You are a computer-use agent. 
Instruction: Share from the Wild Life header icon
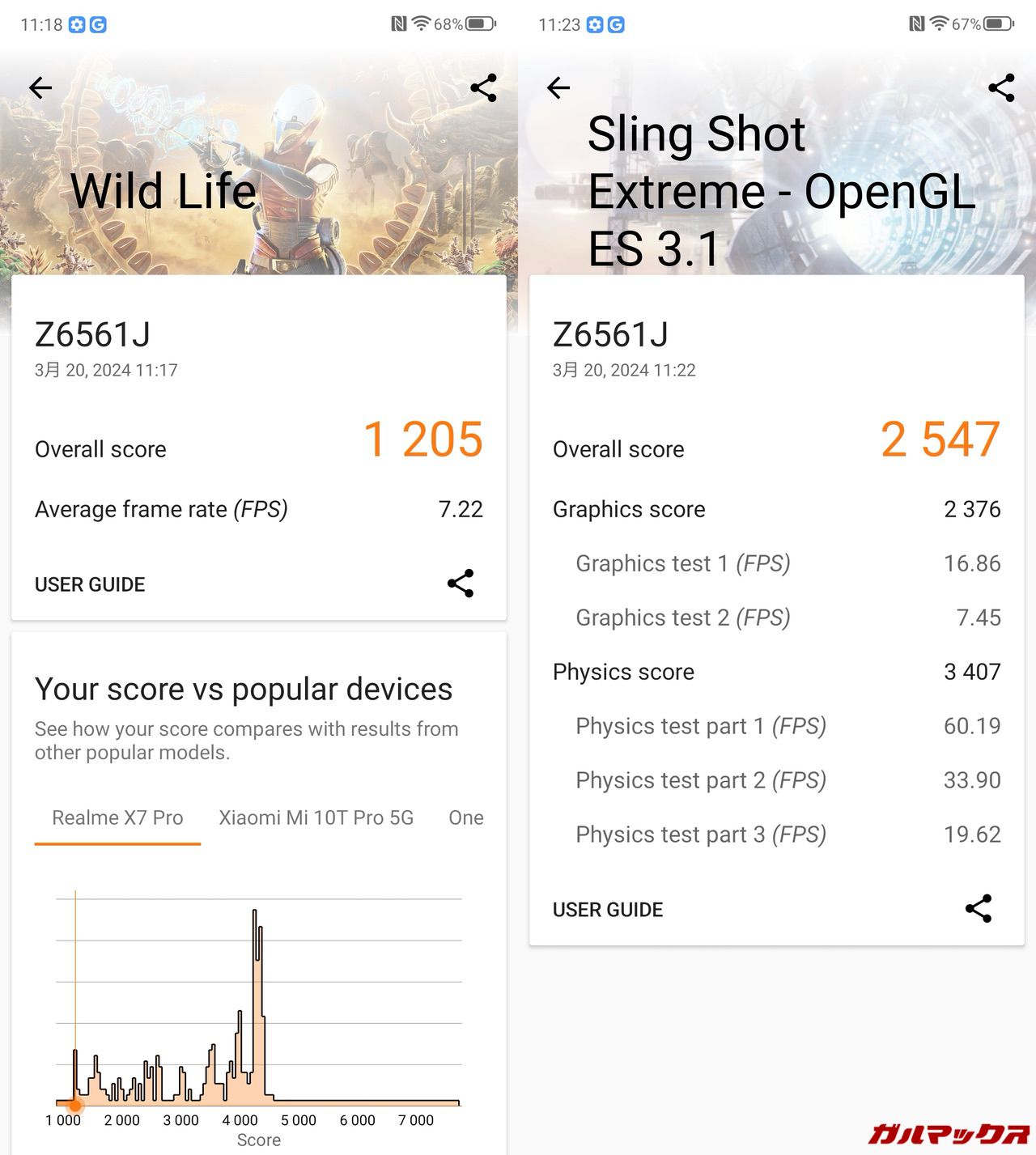click(x=483, y=87)
